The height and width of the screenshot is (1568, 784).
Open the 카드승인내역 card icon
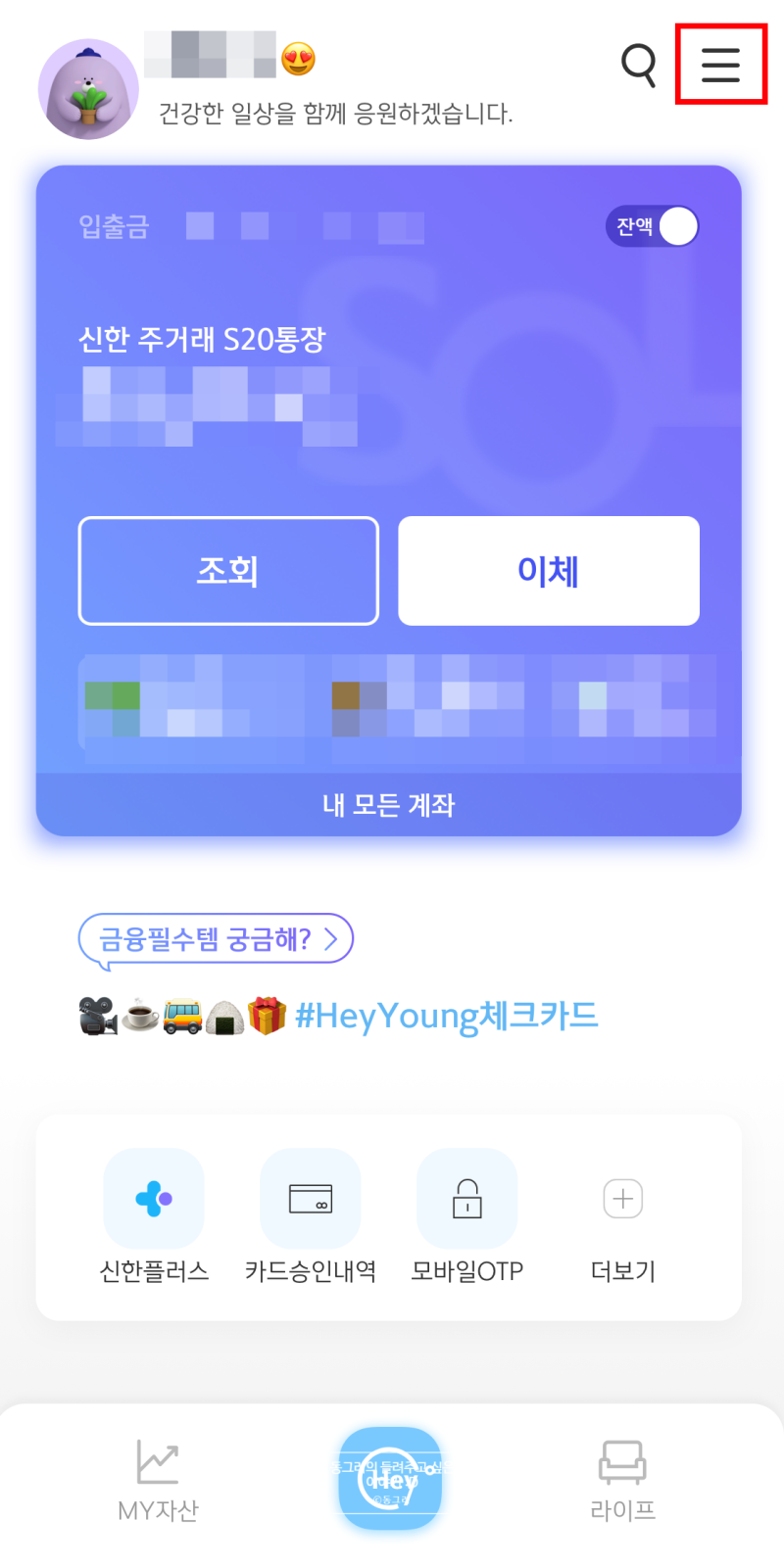coord(311,1198)
